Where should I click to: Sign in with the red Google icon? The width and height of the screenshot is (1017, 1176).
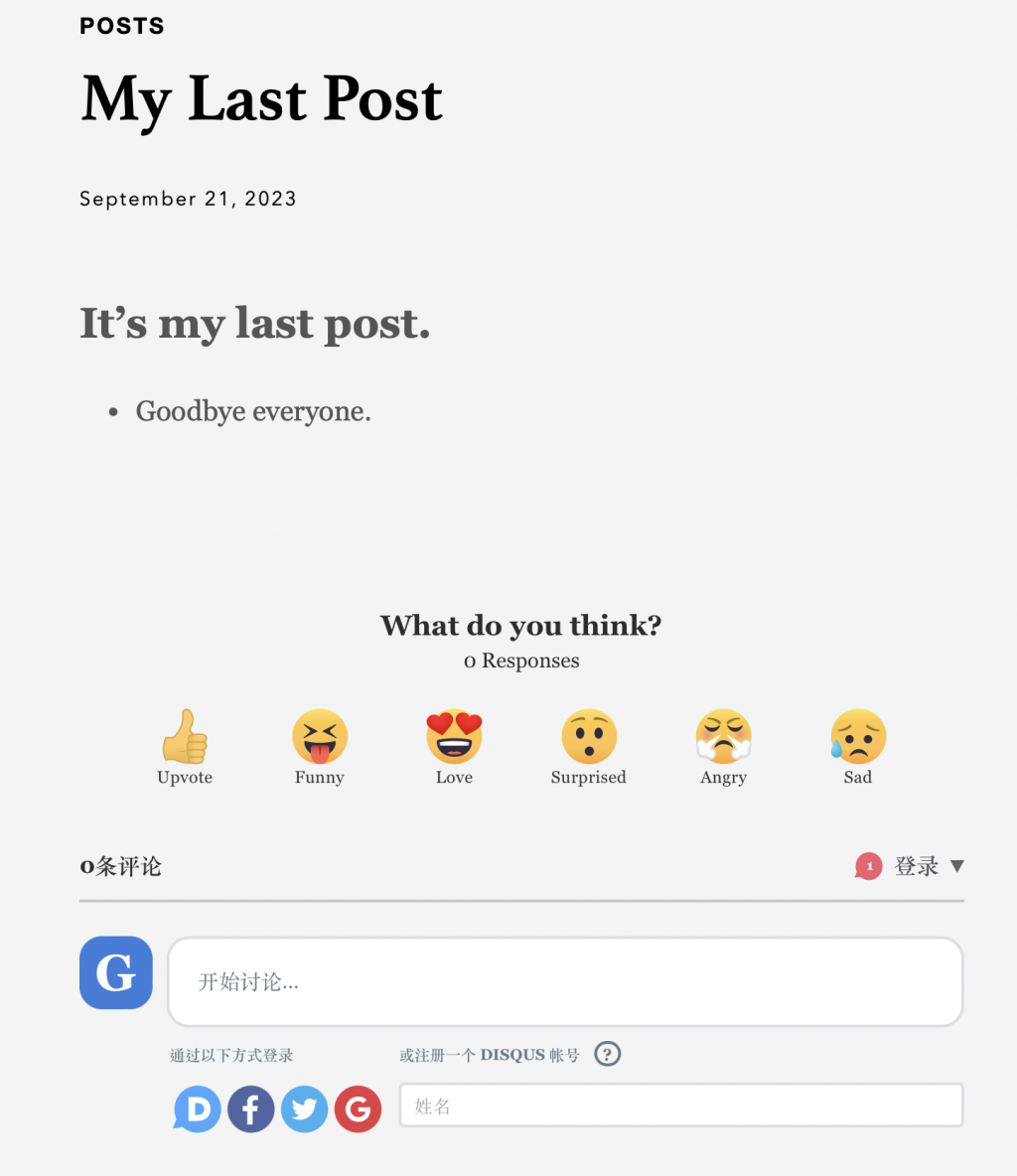coord(359,1108)
